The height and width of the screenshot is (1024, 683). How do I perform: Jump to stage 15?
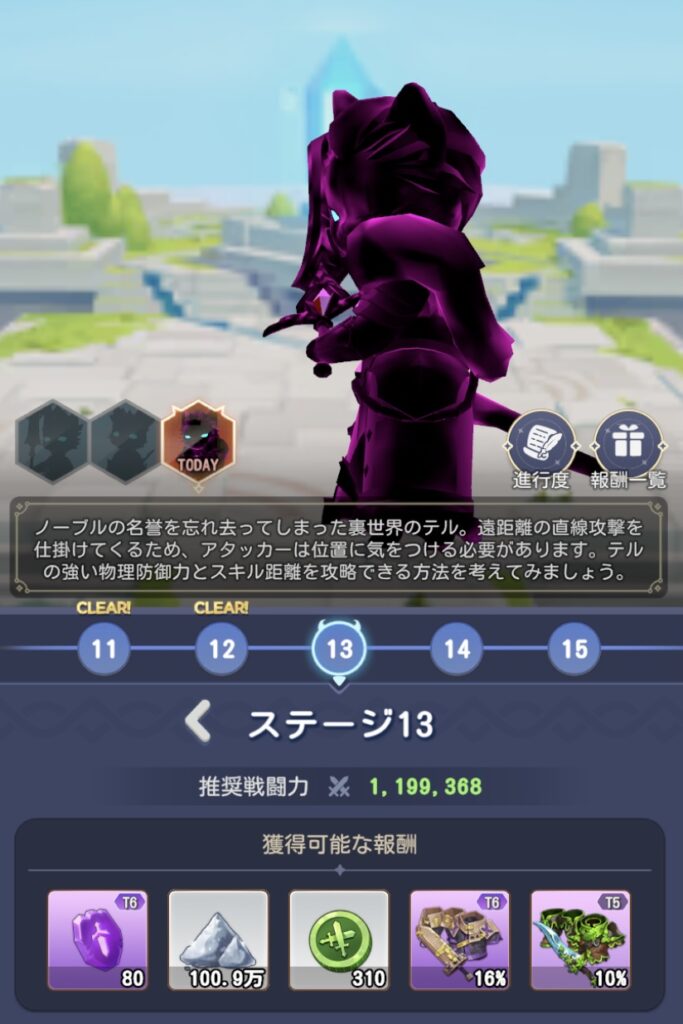(x=574, y=649)
